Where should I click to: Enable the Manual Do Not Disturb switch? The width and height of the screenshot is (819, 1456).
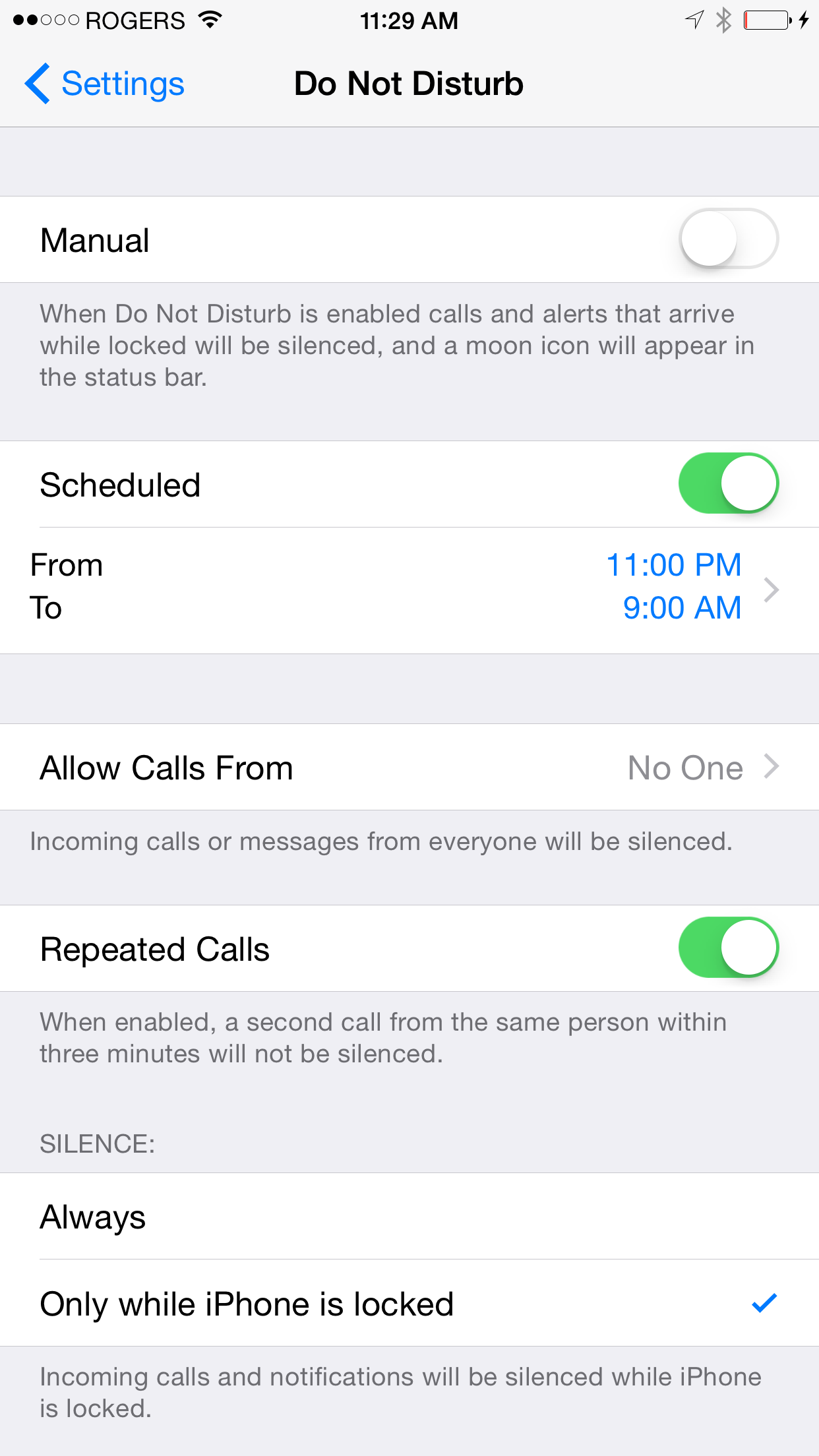(x=728, y=239)
